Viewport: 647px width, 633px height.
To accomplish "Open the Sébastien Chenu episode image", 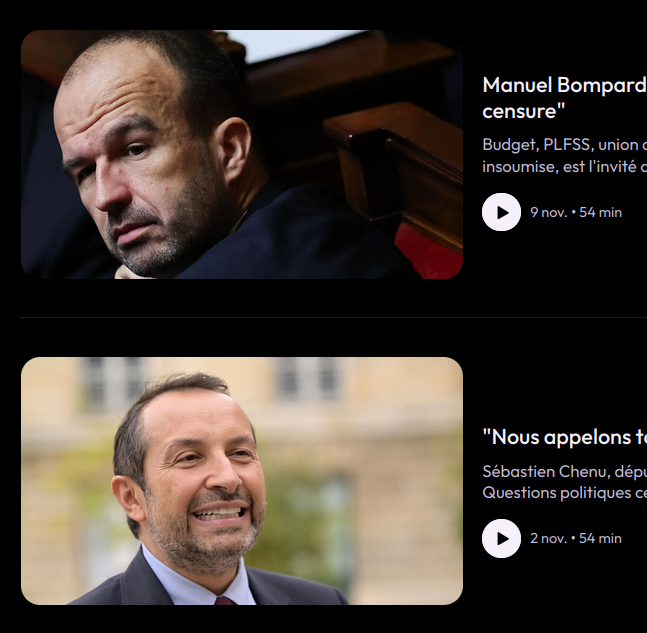I will tap(242, 481).
